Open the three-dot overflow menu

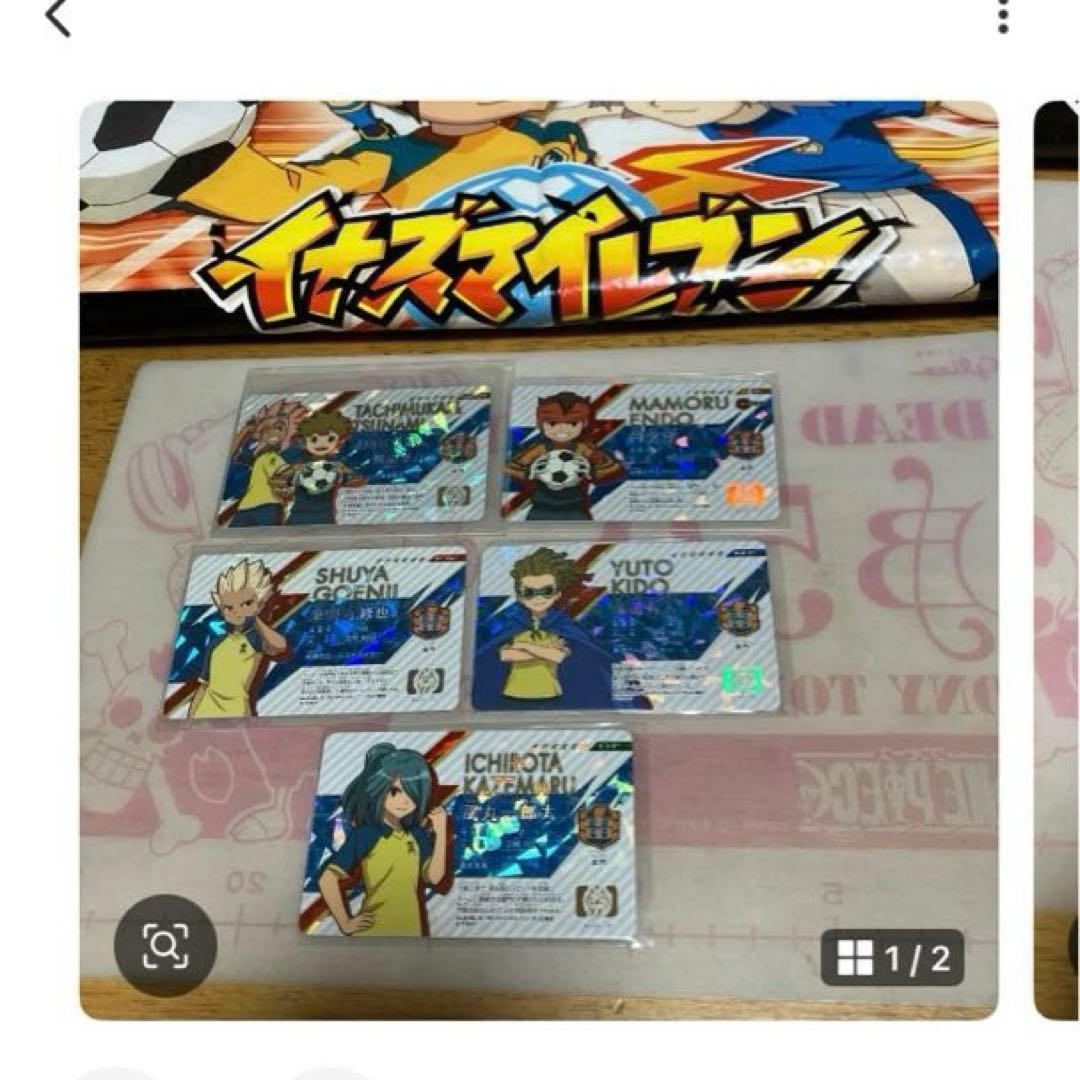pos(1005,16)
